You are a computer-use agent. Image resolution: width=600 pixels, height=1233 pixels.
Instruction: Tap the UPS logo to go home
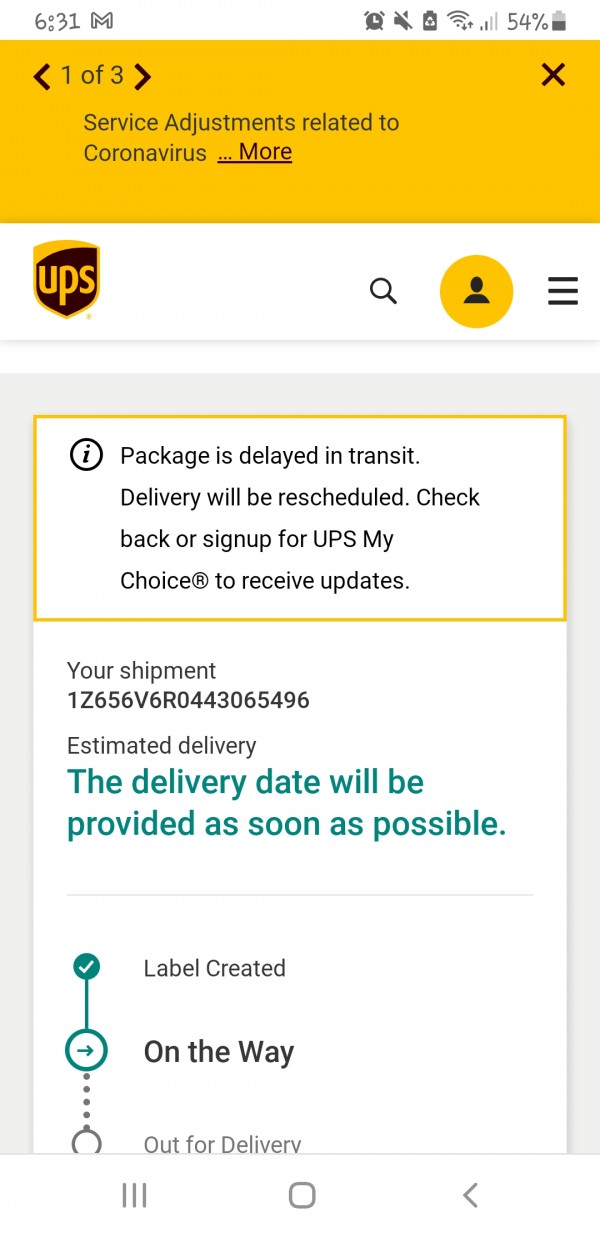tap(66, 280)
